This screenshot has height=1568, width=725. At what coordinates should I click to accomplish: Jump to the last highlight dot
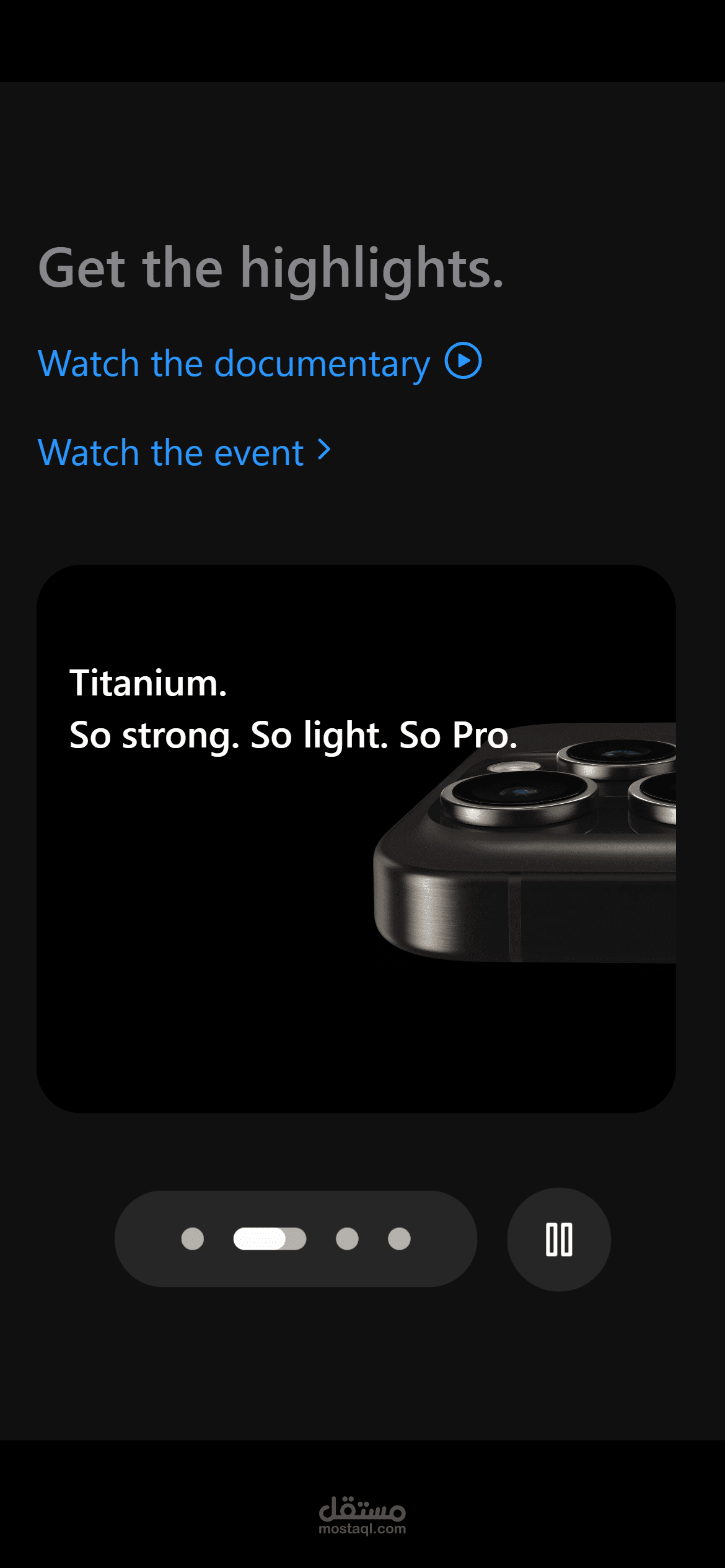point(399,1239)
